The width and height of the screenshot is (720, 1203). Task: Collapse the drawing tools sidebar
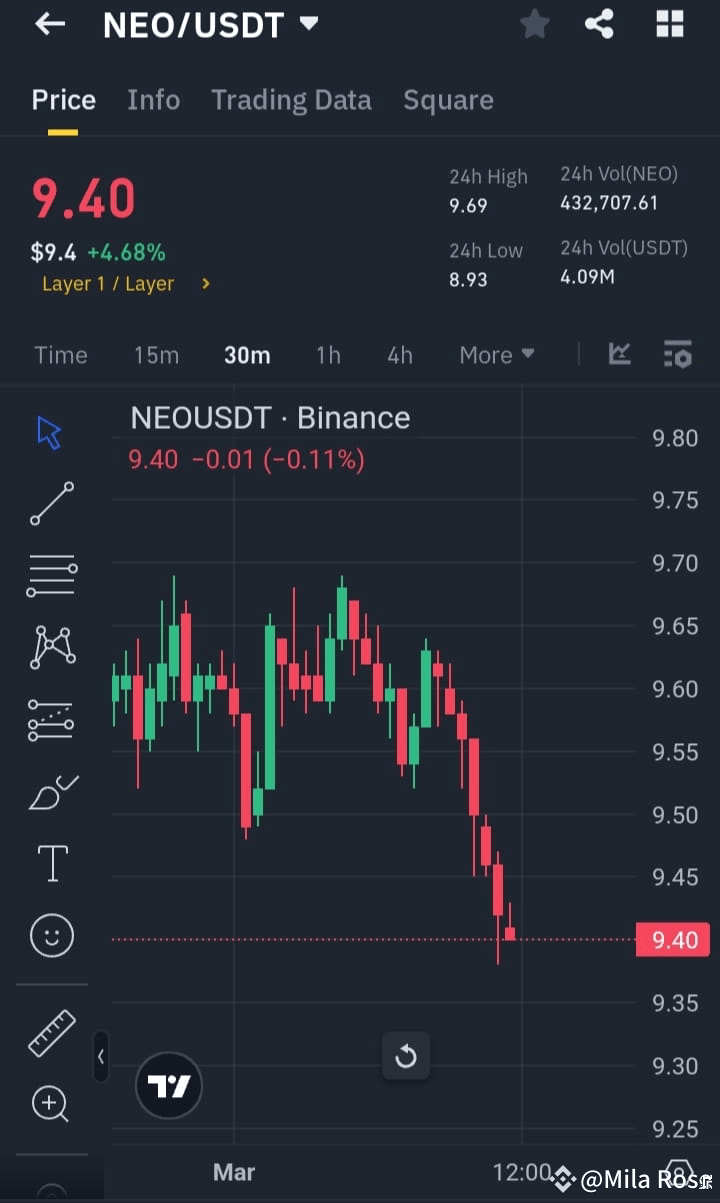[x=101, y=1057]
